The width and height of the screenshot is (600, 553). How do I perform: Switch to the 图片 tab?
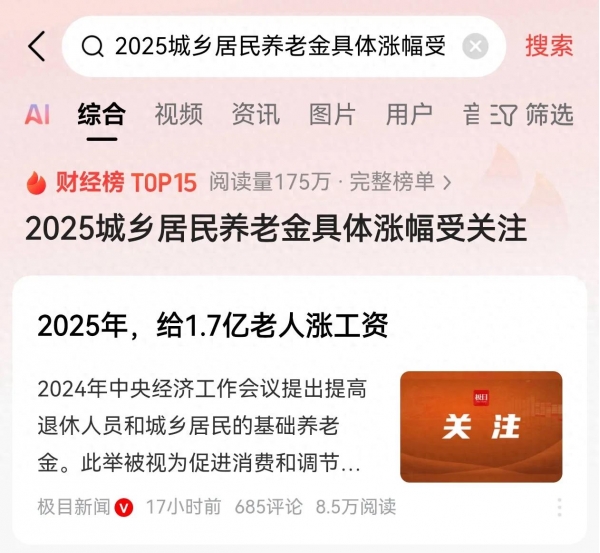tap(332, 114)
